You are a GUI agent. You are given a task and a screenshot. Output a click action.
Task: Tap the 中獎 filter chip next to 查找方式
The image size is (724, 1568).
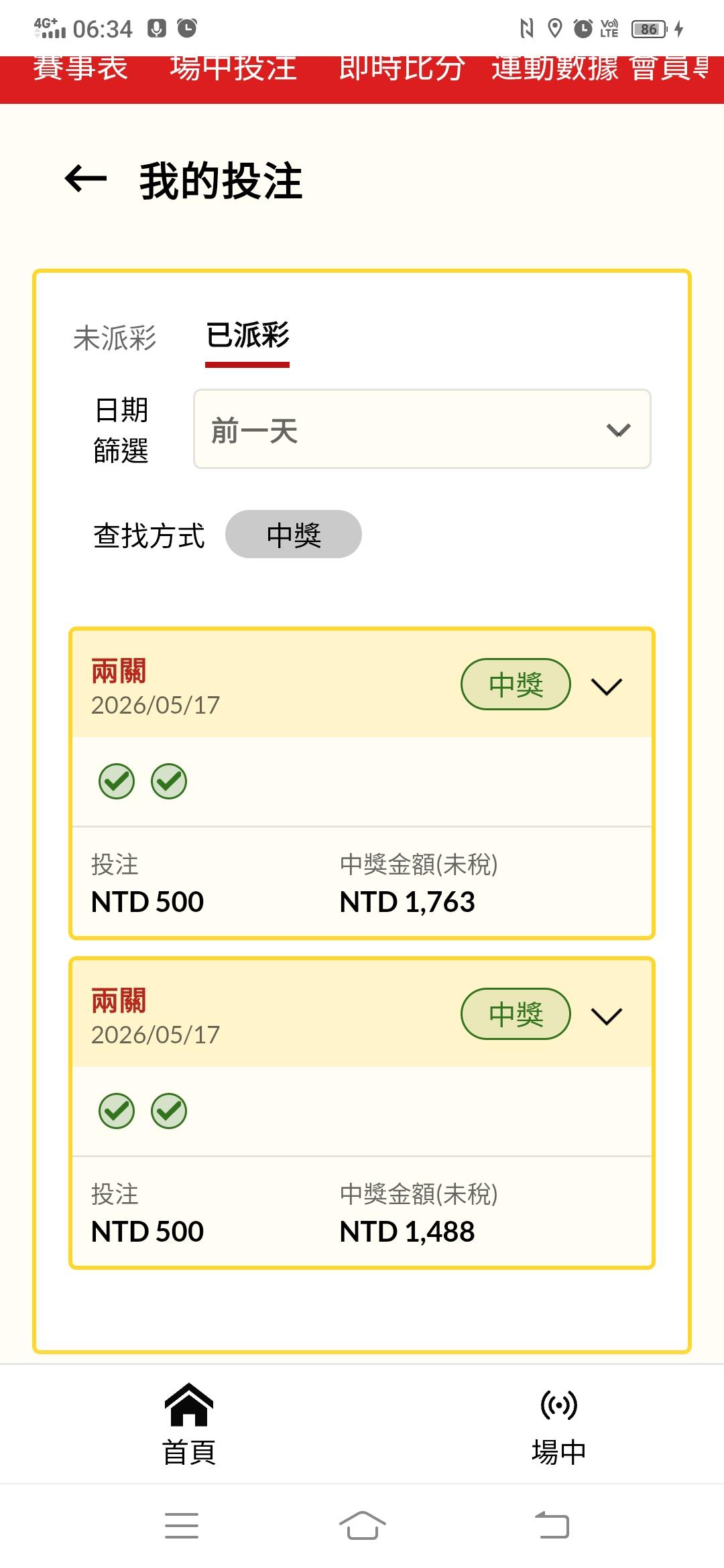[x=294, y=534]
